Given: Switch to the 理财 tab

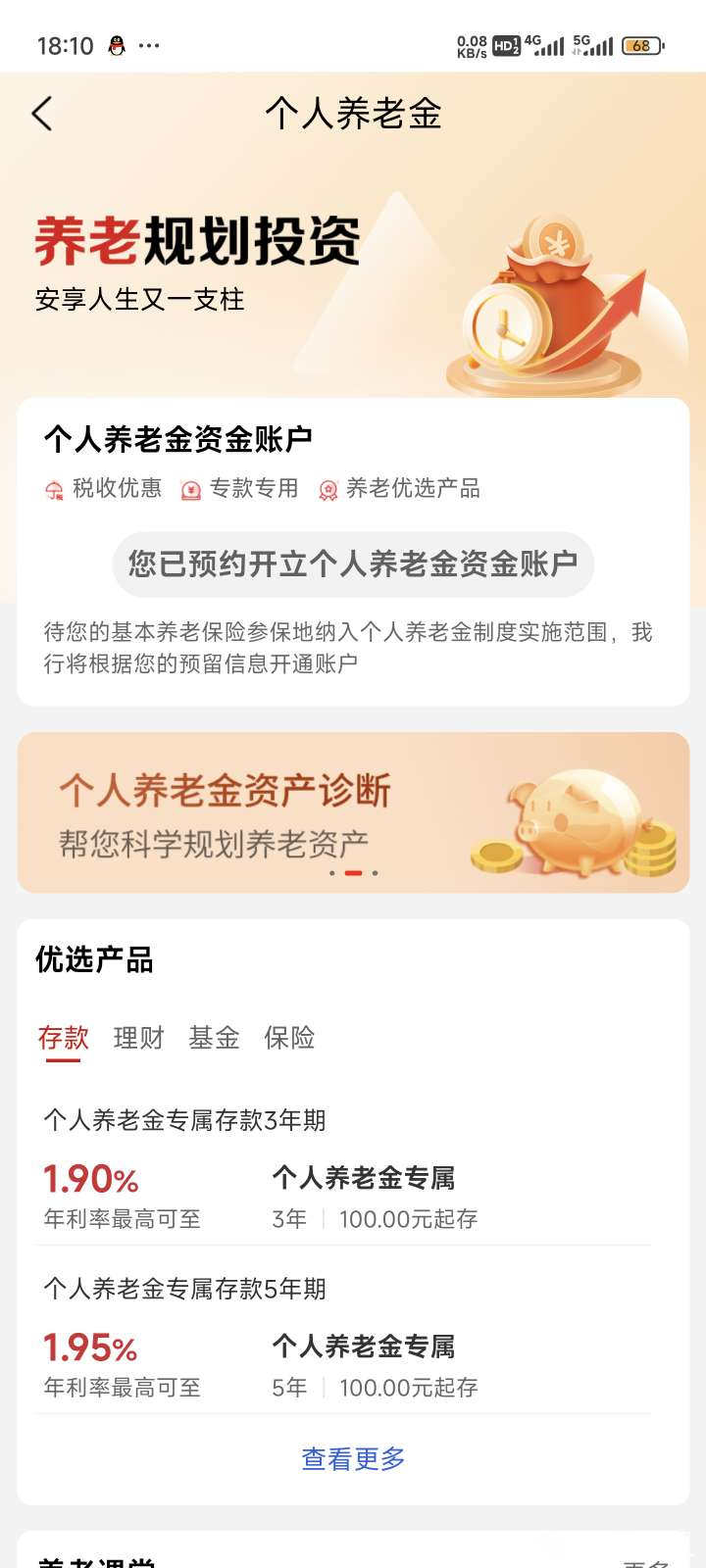Looking at the screenshot, I should click(x=138, y=1038).
